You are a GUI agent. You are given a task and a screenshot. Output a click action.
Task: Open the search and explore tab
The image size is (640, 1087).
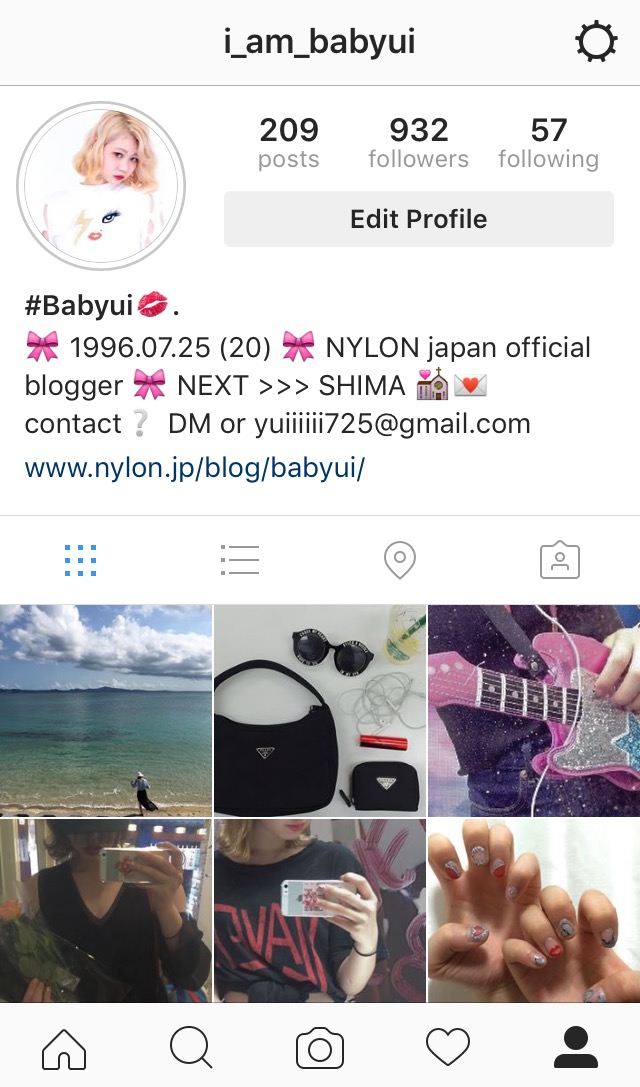coord(191,1048)
